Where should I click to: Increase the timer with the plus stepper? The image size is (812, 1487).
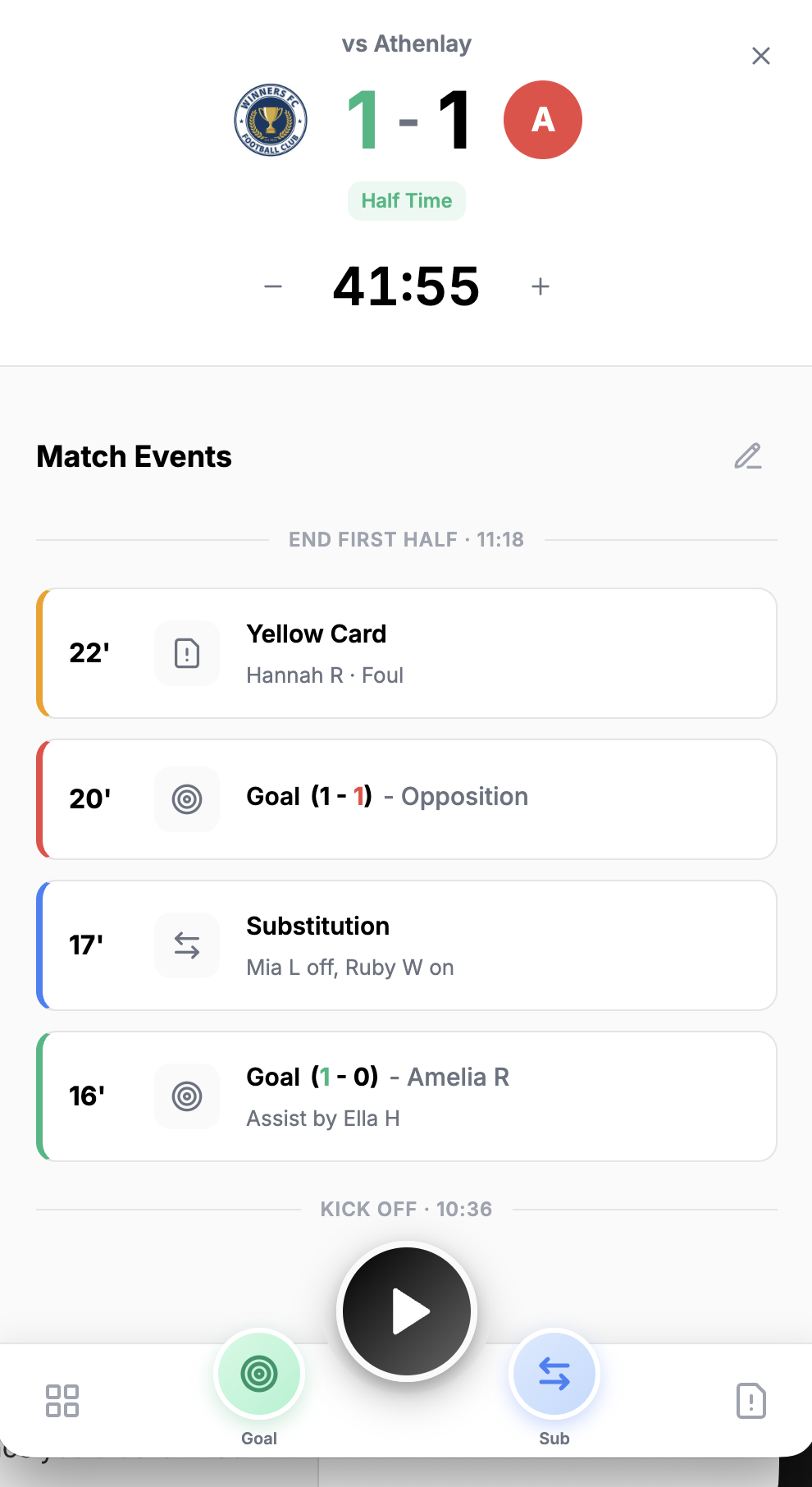pyautogui.click(x=541, y=286)
